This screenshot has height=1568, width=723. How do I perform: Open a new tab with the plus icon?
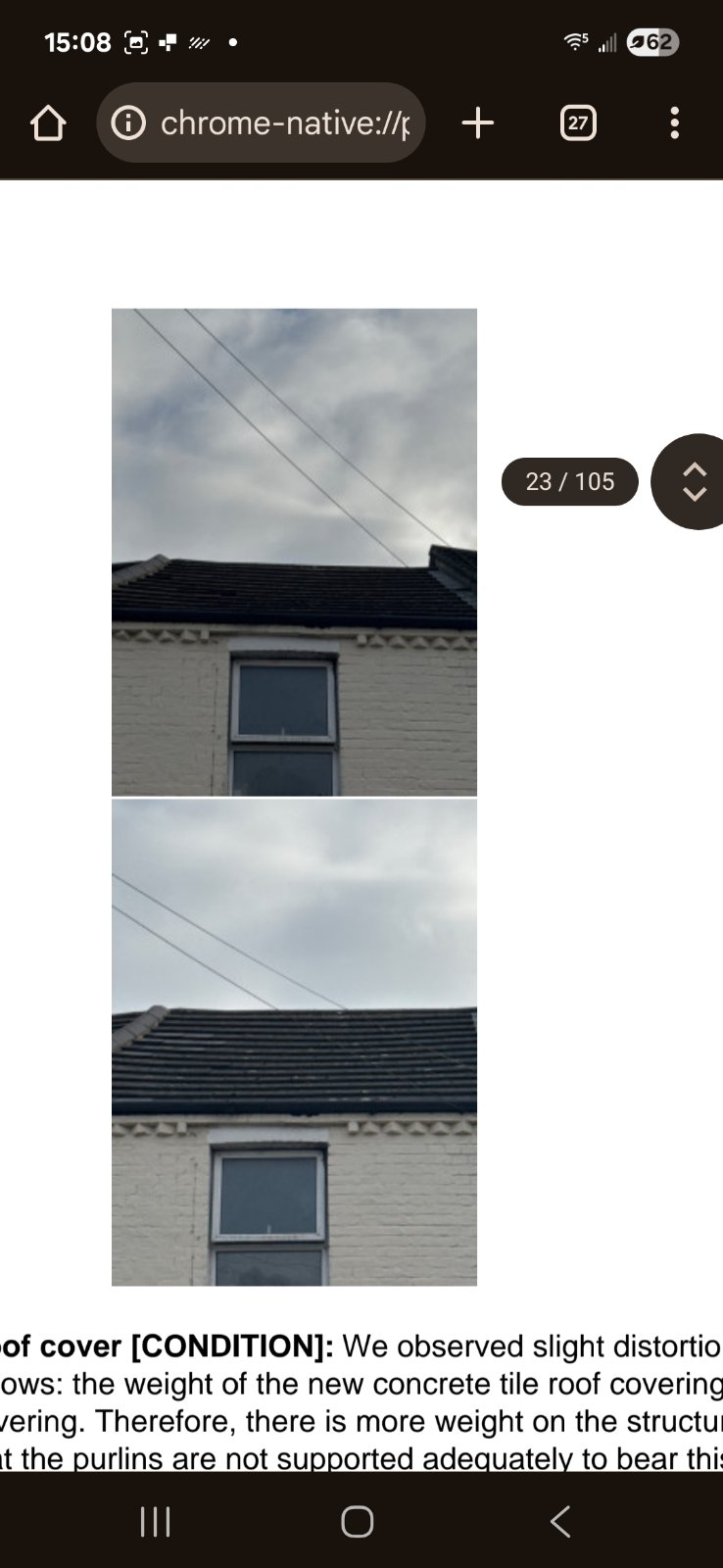(x=477, y=123)
